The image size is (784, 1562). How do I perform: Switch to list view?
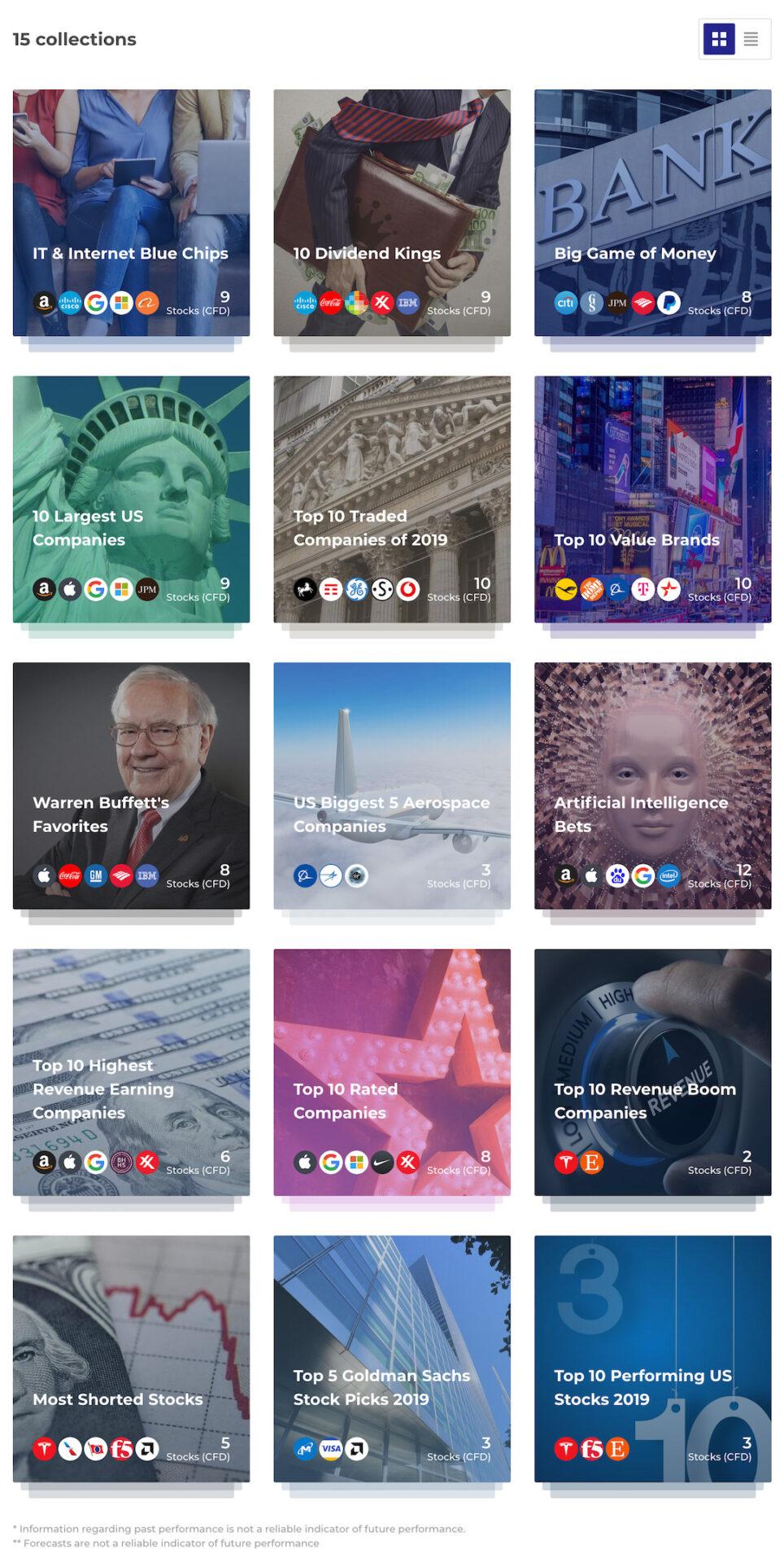coord(751,39)
